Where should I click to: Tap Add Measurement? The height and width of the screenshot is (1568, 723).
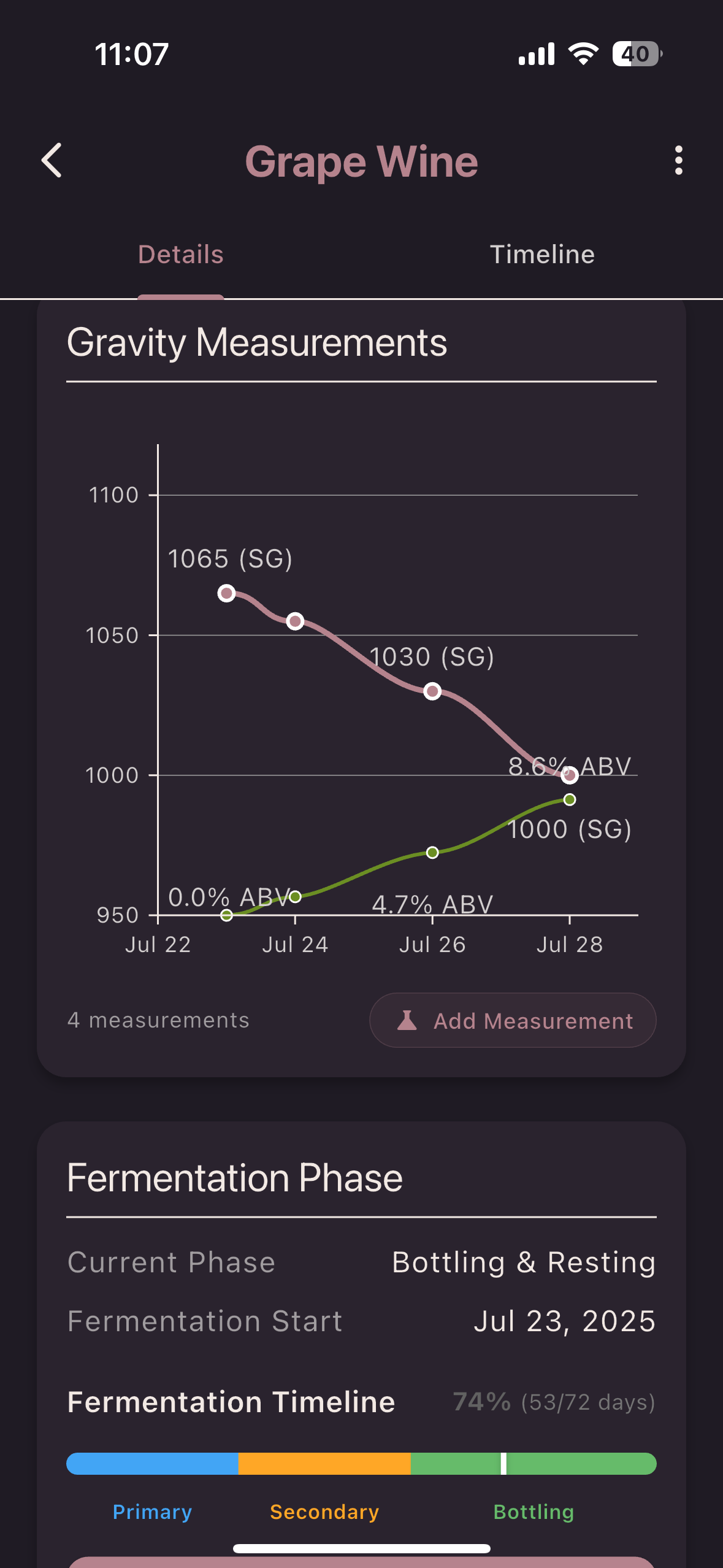[513, 1020]
